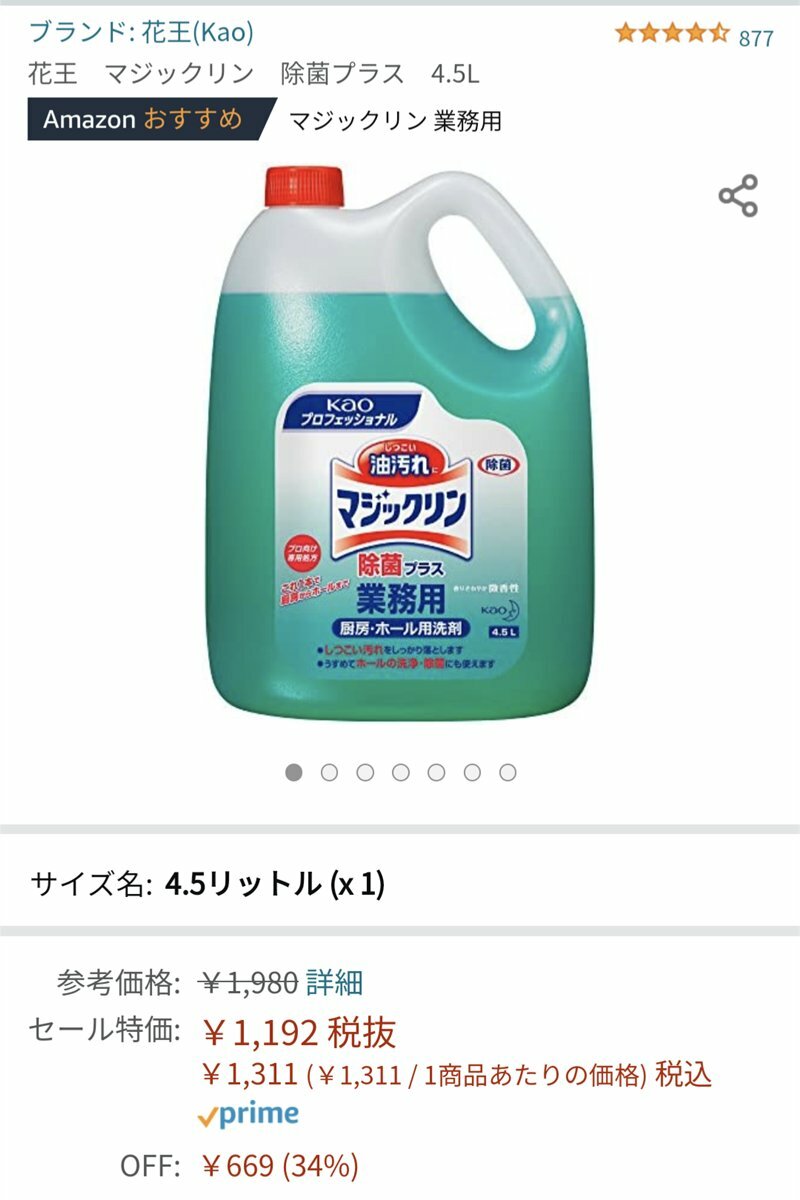This screenshot has height=1200, width=800.
Task: View the マジックリン 業務用 recommendation category
Action: pos(395,122)
